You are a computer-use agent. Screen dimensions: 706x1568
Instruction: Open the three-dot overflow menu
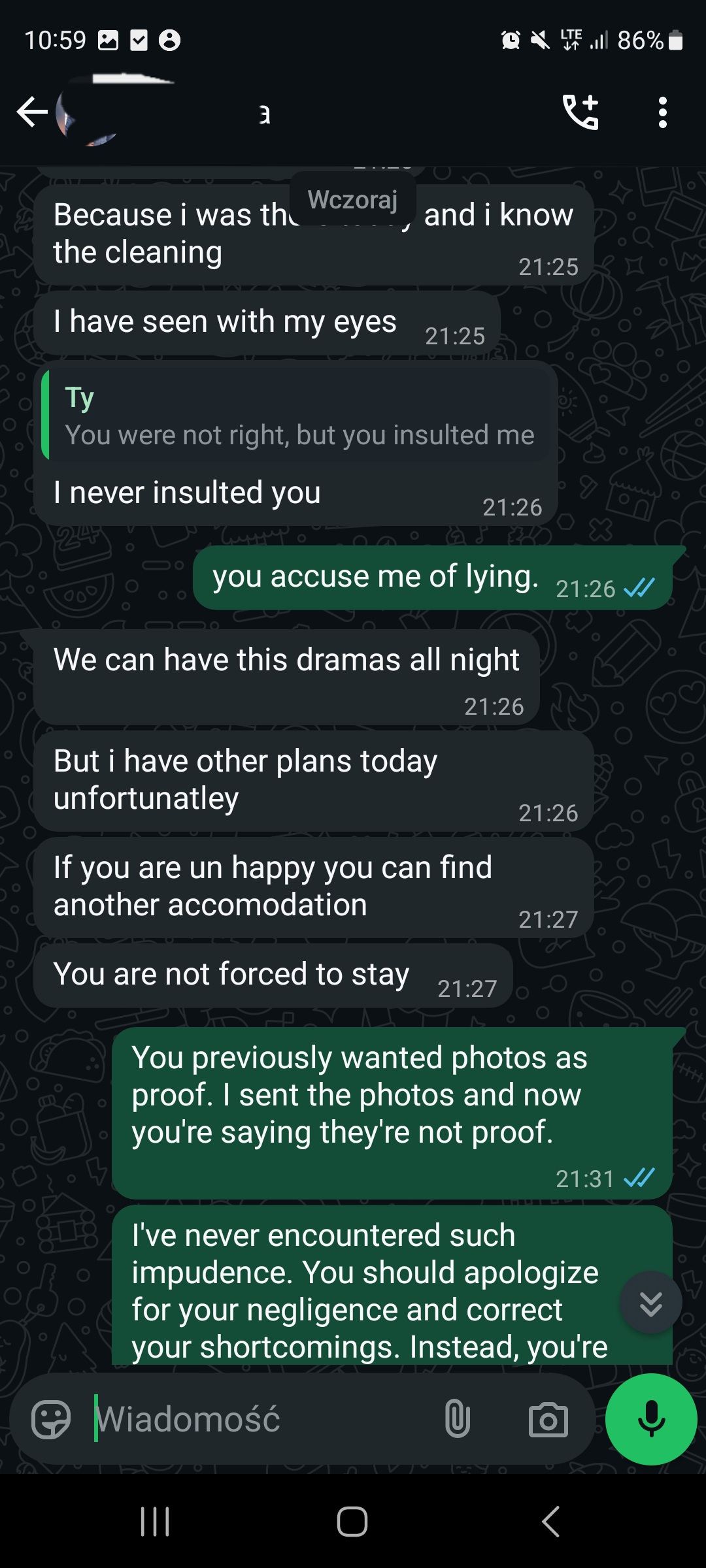(x=663, y=112)
